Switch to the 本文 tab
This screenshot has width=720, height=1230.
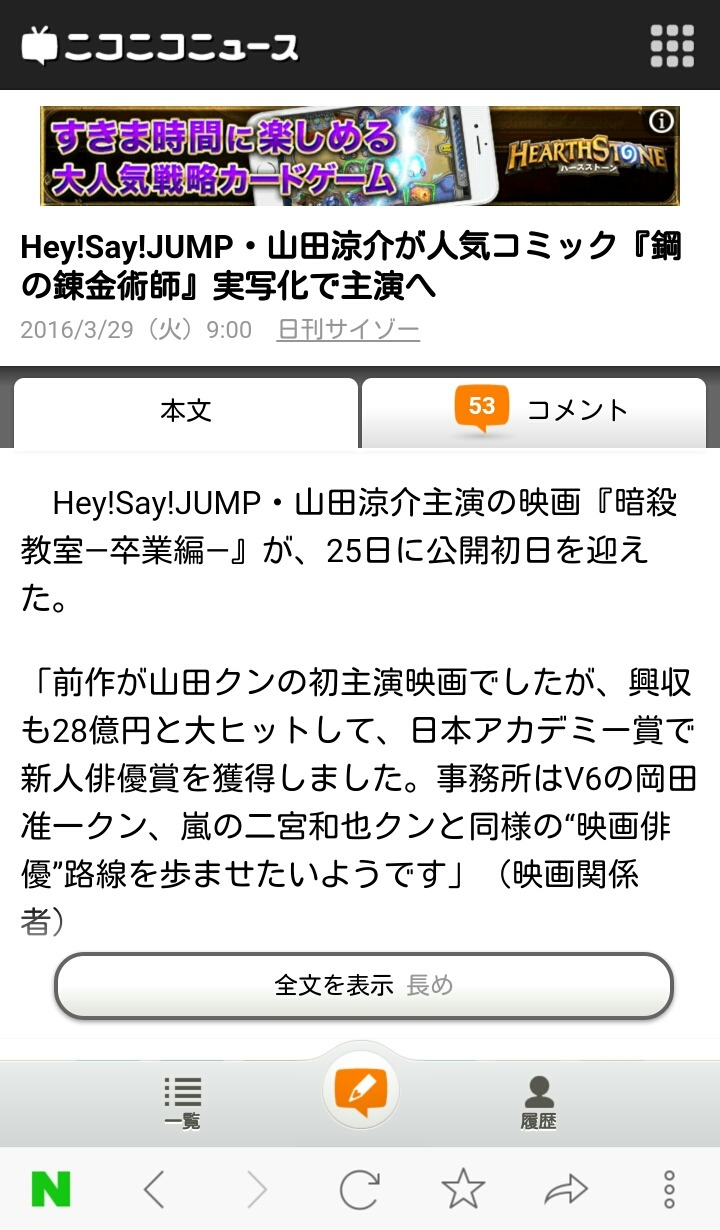tap(186, 412)
